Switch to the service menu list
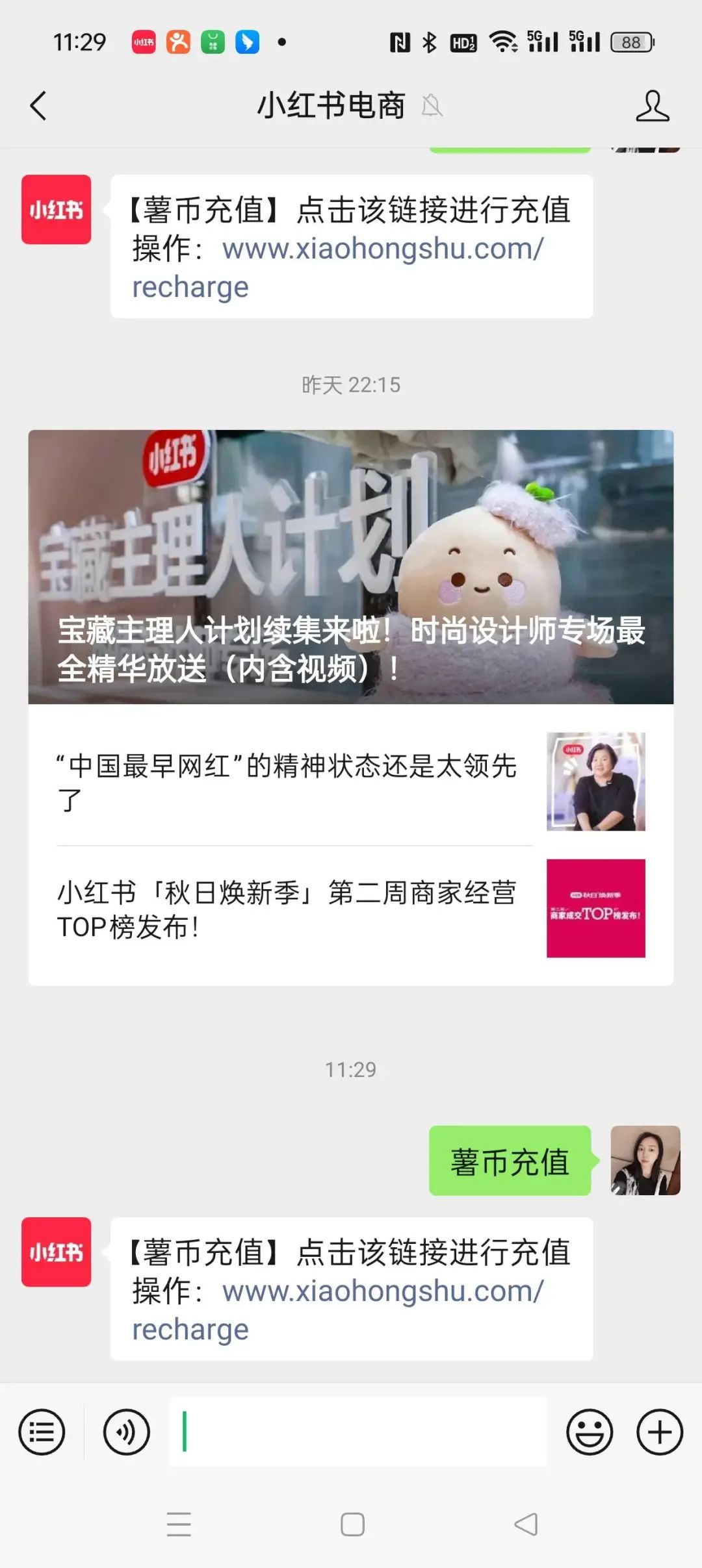This screenshot has height=1568, width=702. [x=42, y=1432]
